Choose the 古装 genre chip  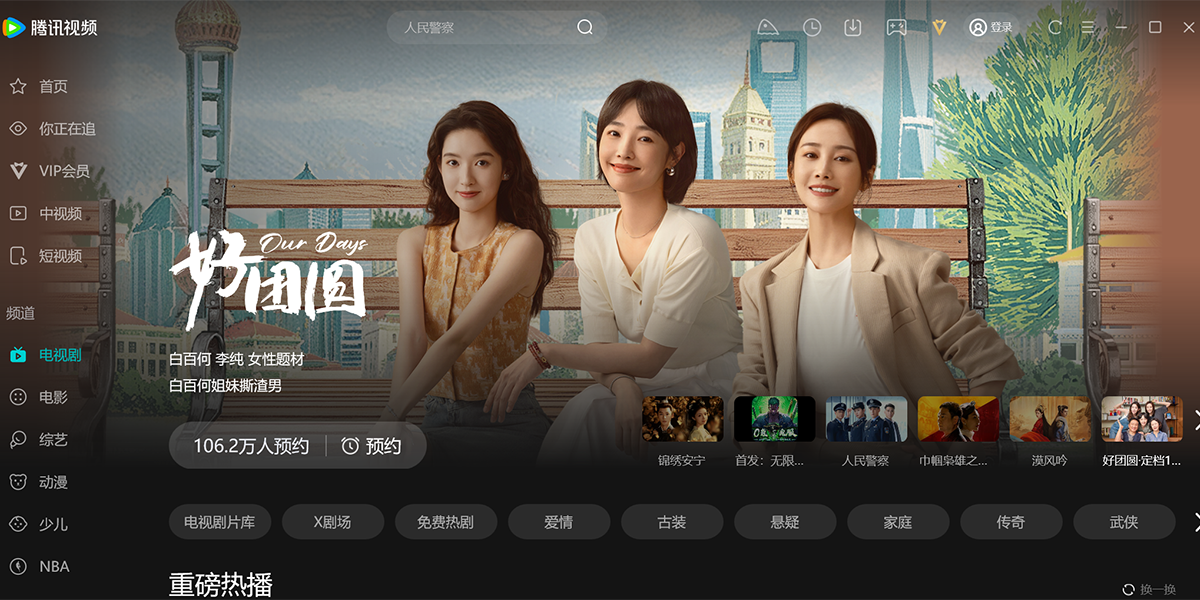click(x=672, y=522)
